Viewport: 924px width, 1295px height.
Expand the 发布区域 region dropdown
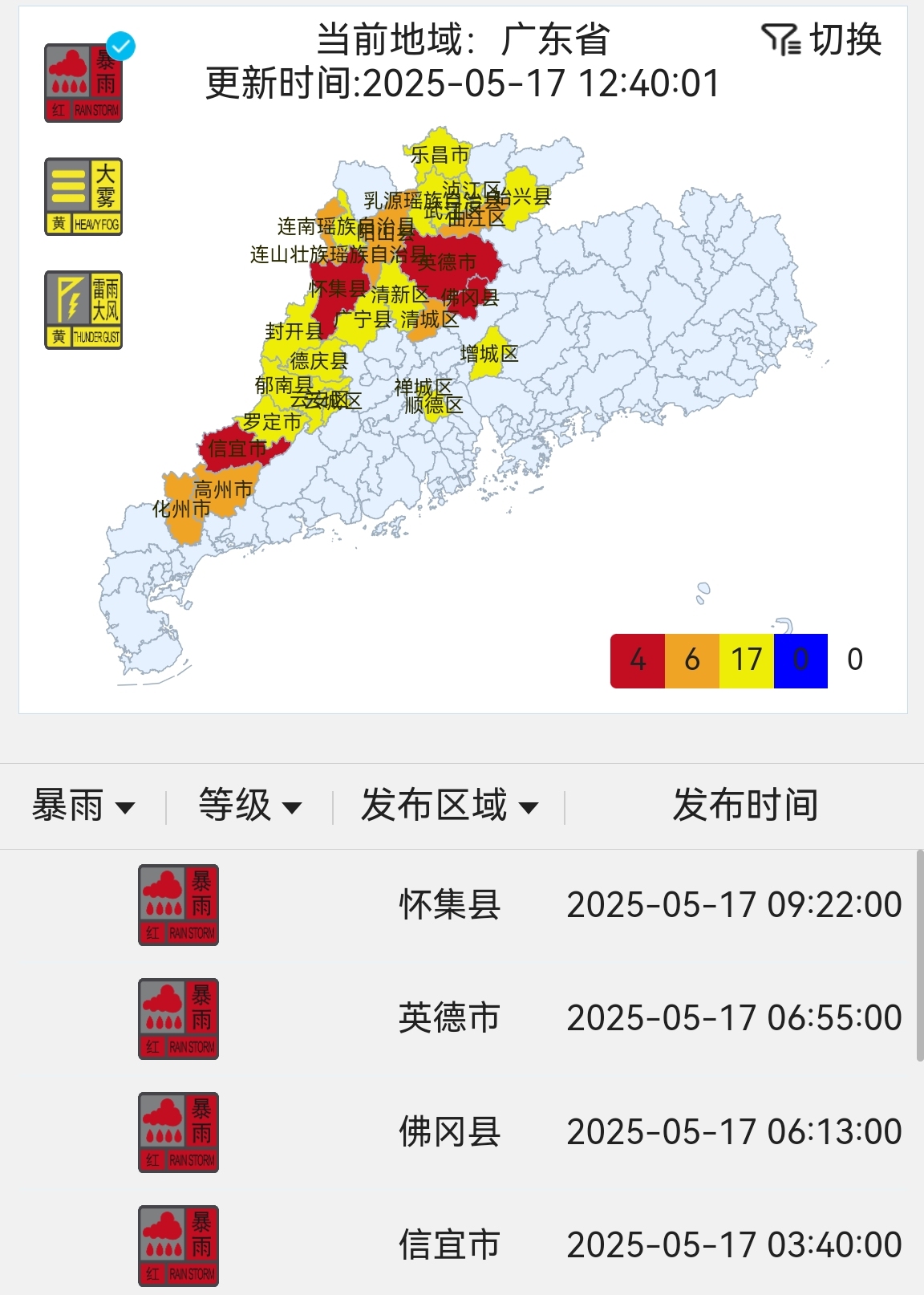[449, 806]
